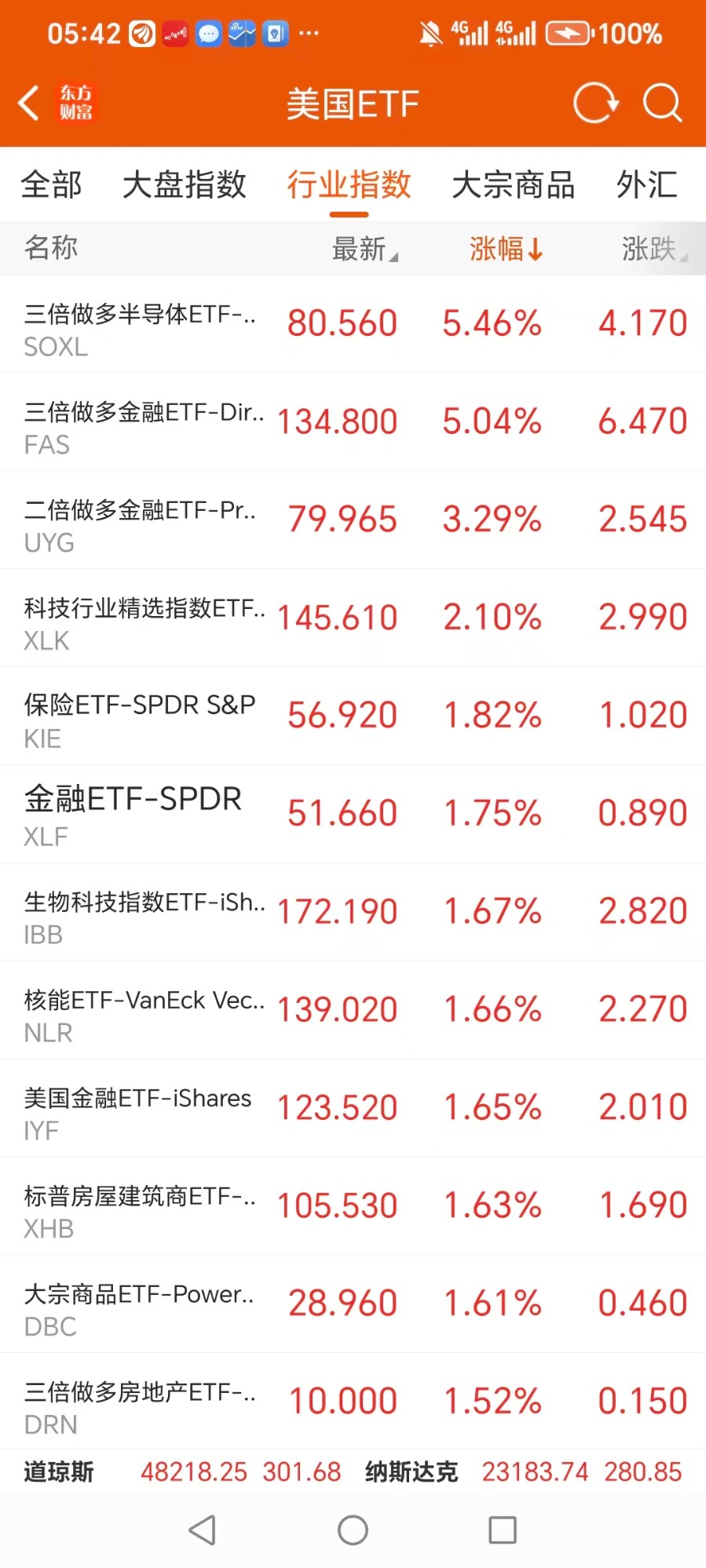Tap the system home button
Image resolution: width=706 pixels, height=1568 pixels.
pyautogui.click(x=353, y=1530)
